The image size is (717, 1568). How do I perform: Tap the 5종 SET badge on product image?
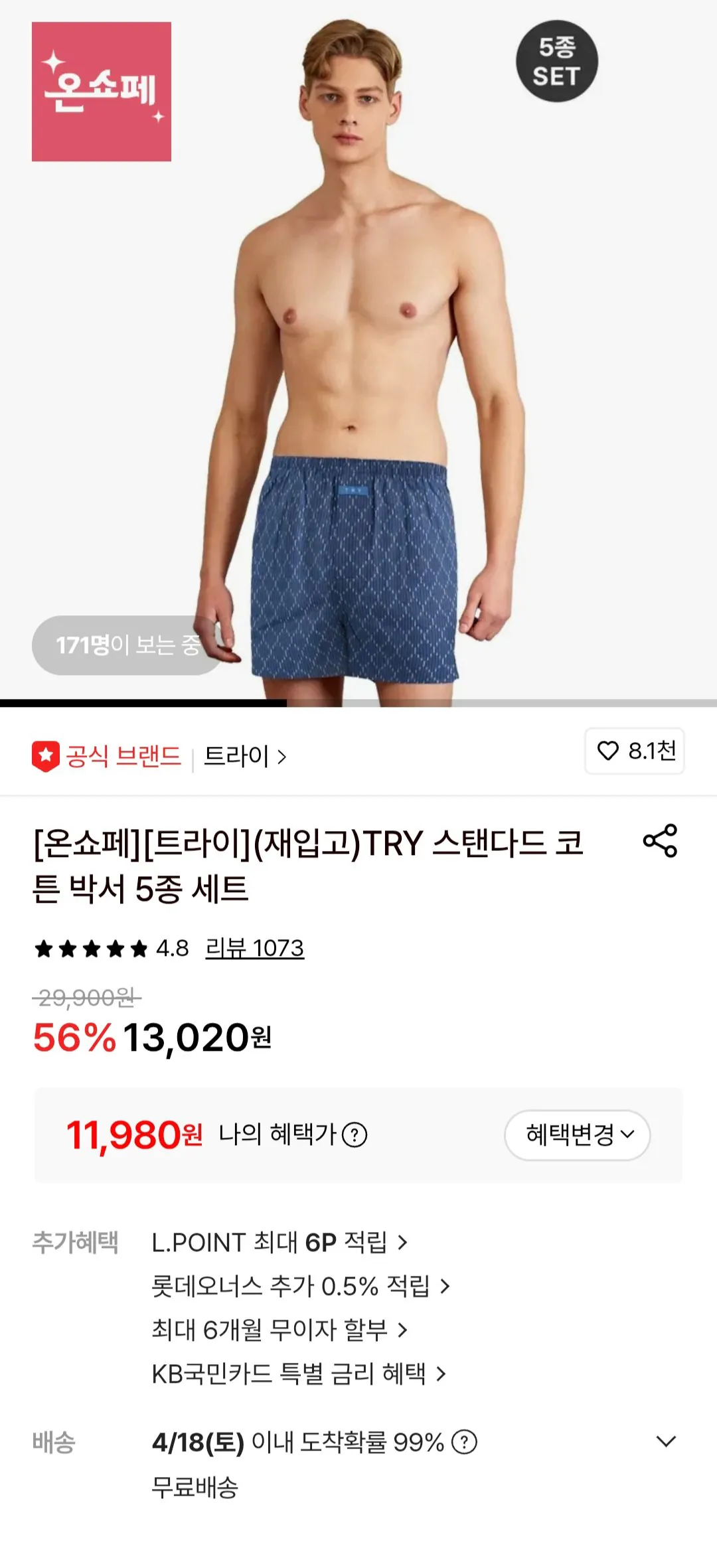[556, 62]
